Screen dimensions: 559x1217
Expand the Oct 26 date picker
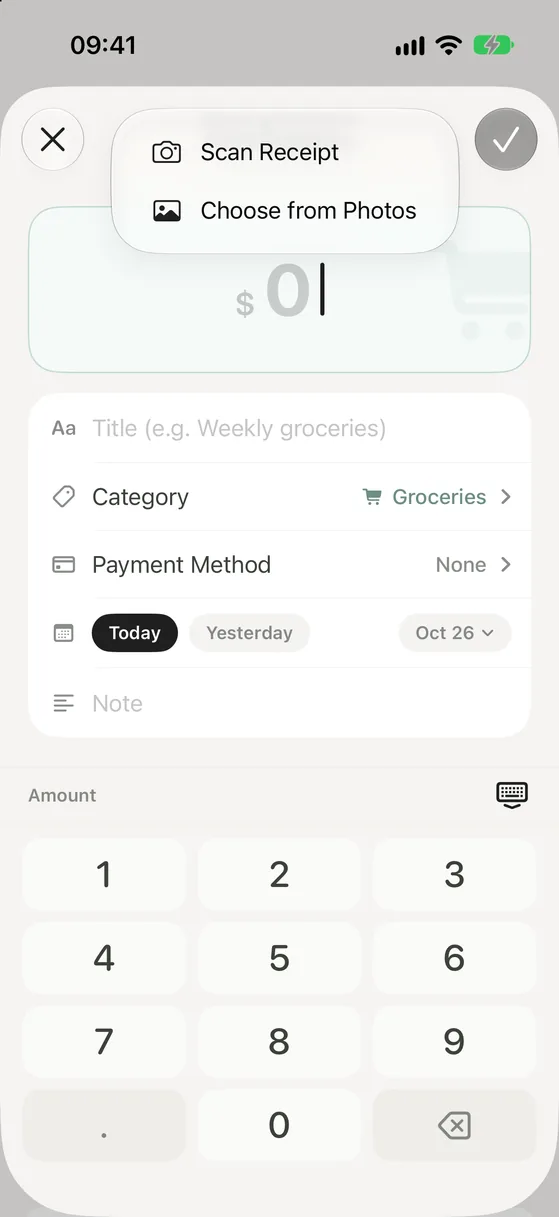pyautogui.click(x=455, y=633)
